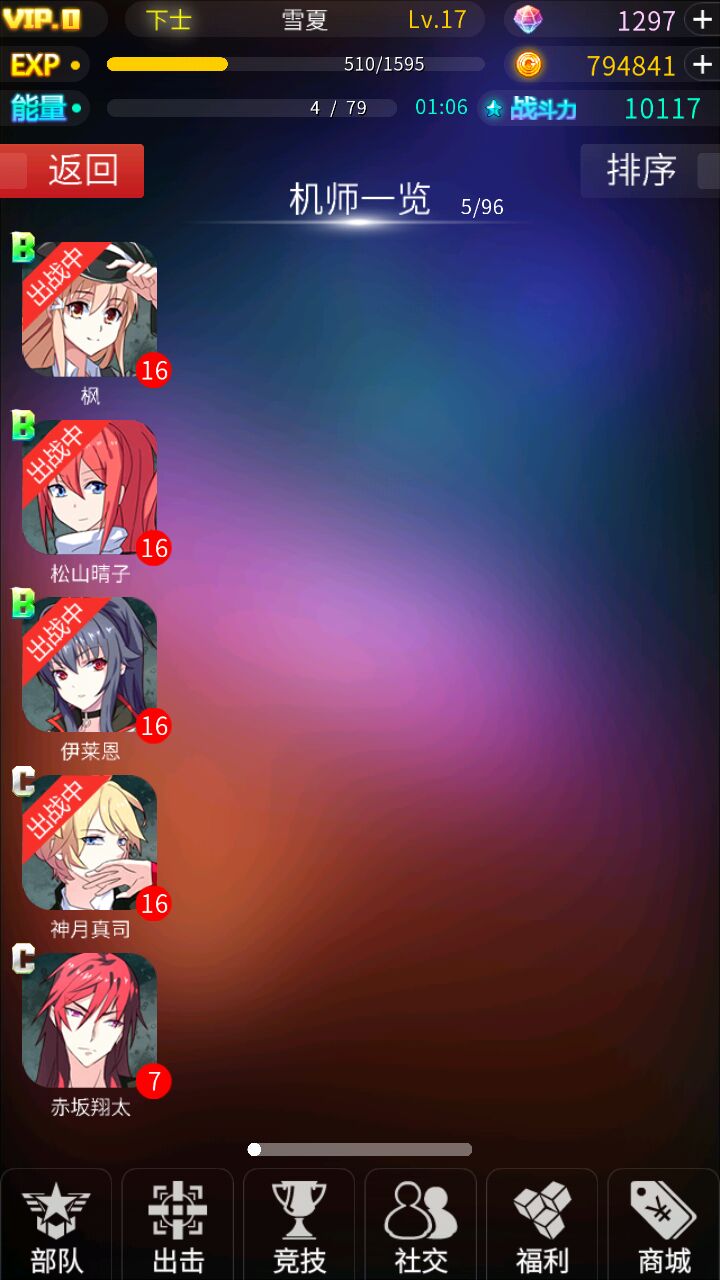Go to the 出击 tab
This screenshot has width=720, height=1280.
tap(178, 1225)
